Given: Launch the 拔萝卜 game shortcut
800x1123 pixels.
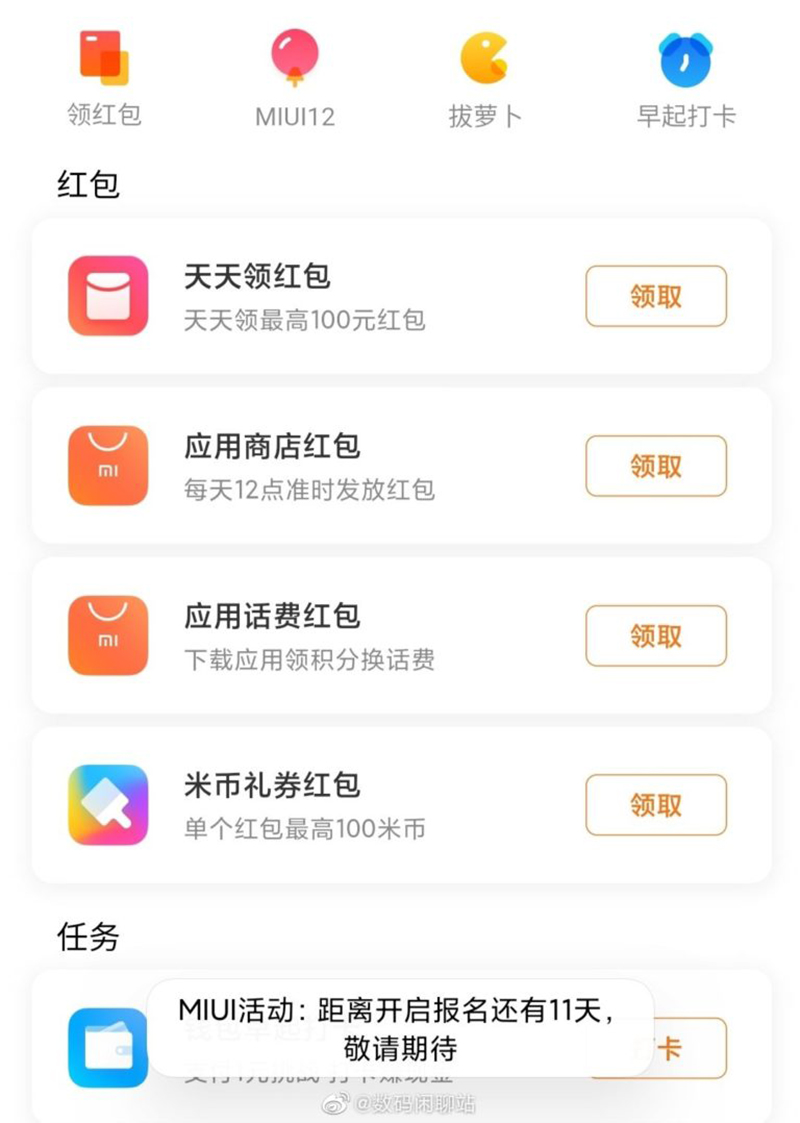Looking at the screenshot, I should [x=485, y=80].
